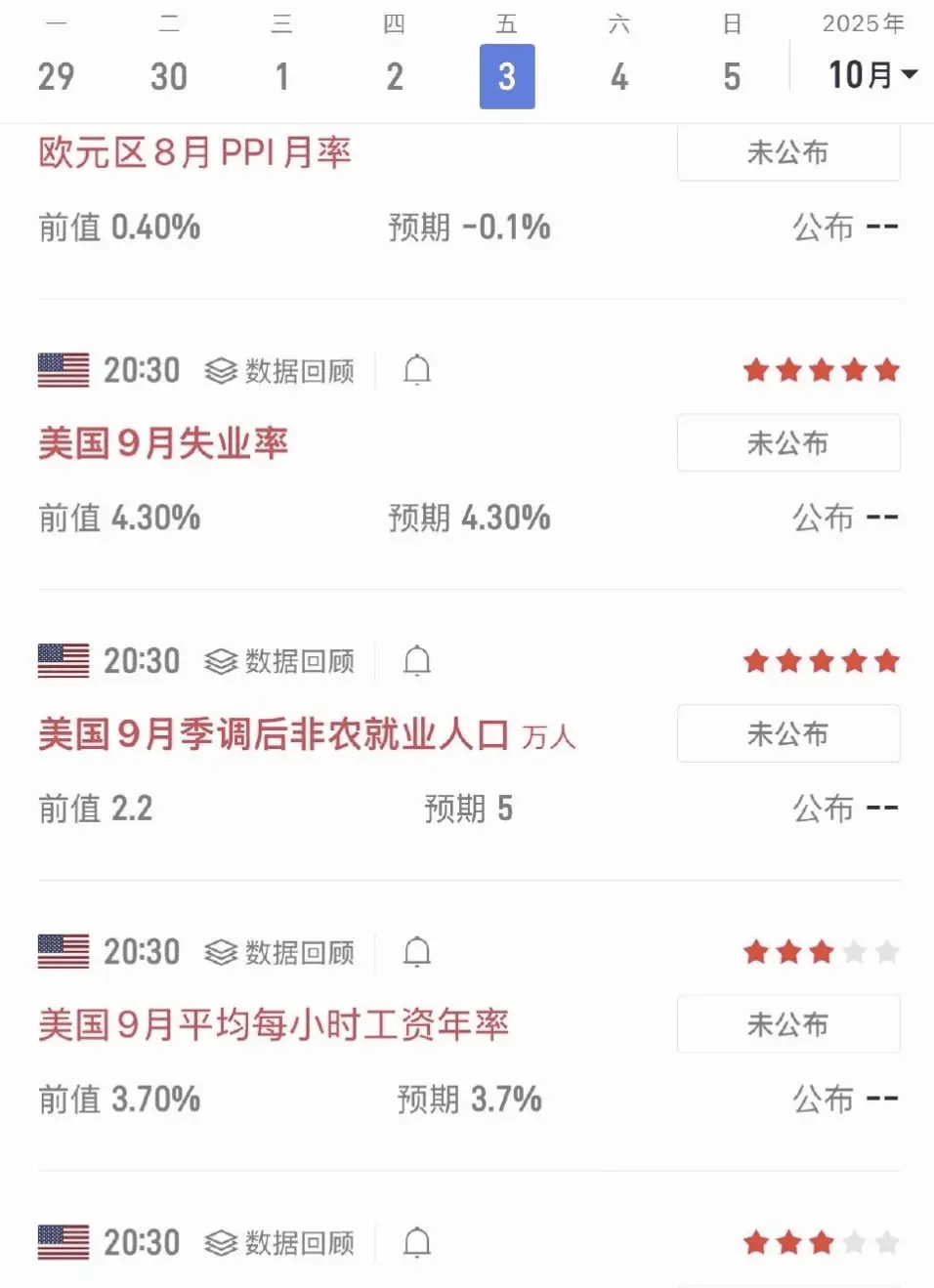The height and width of the screenshot is (1288, 934).
Task: Set reminder bell for 非农就业人口 release
Action: pyautogui.click(x=417, y=661)
